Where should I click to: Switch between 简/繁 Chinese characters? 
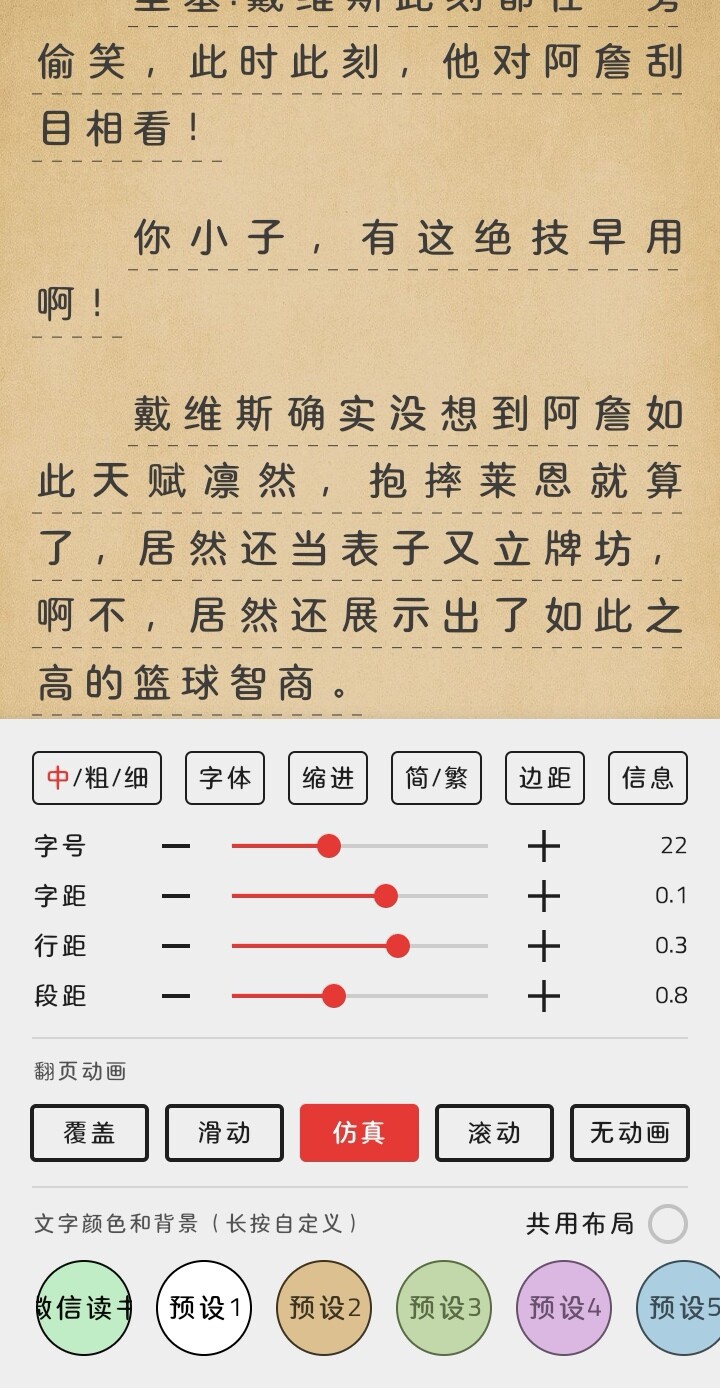coord(436,778)
